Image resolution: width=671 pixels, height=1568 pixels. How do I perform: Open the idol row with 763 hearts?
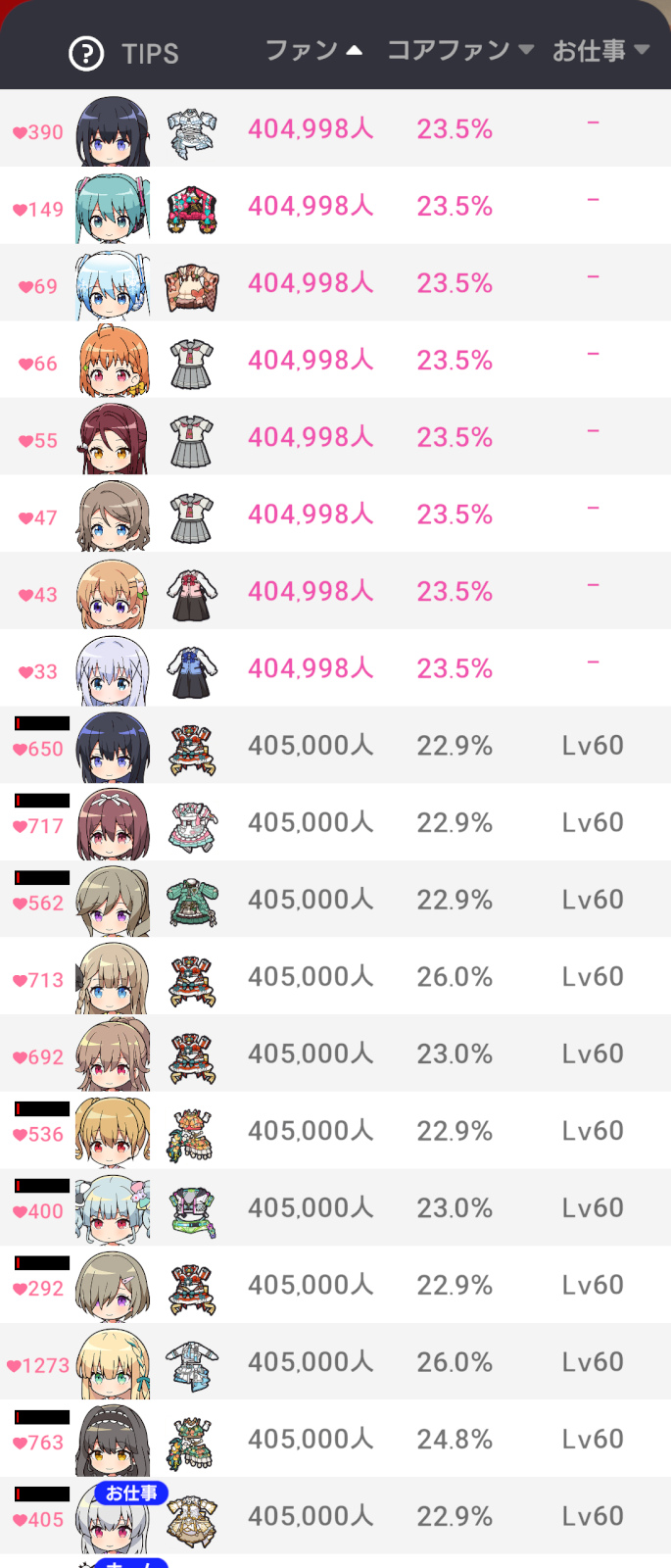pos(335,1440)
